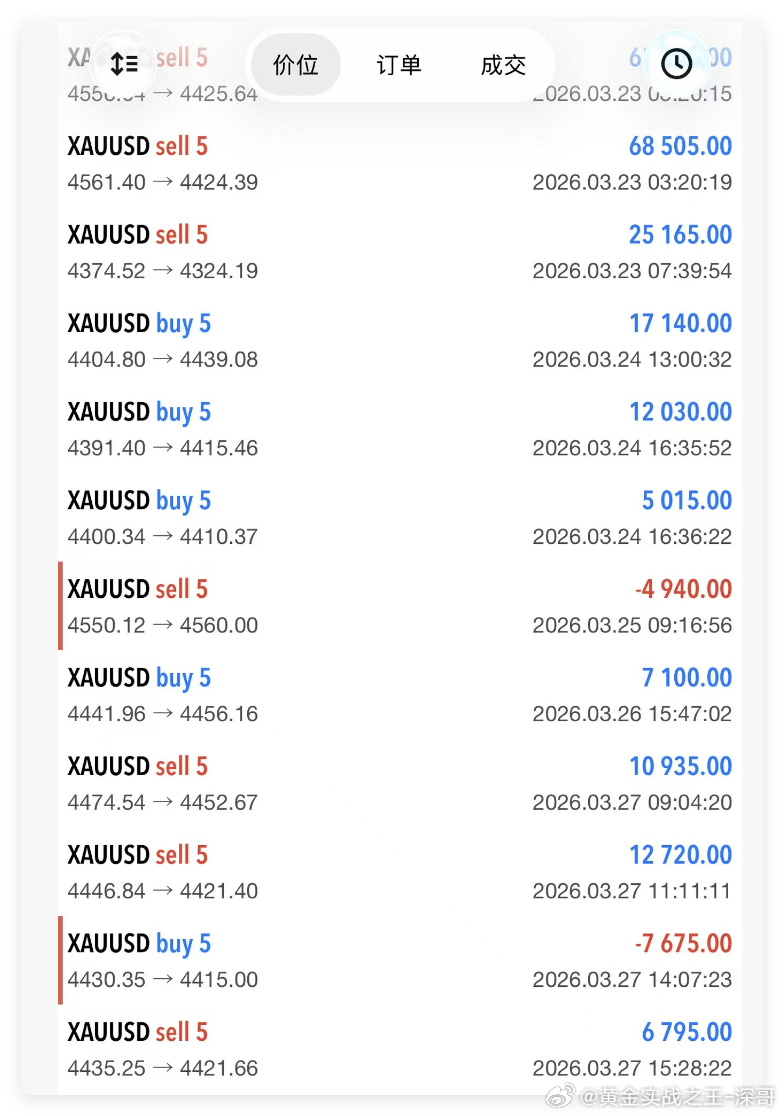This screenshot has height=1116, width=784.
Task: Expand the sell trade with 25 165.00 profit
Action: pyautogui.click(x=400, y=252)
